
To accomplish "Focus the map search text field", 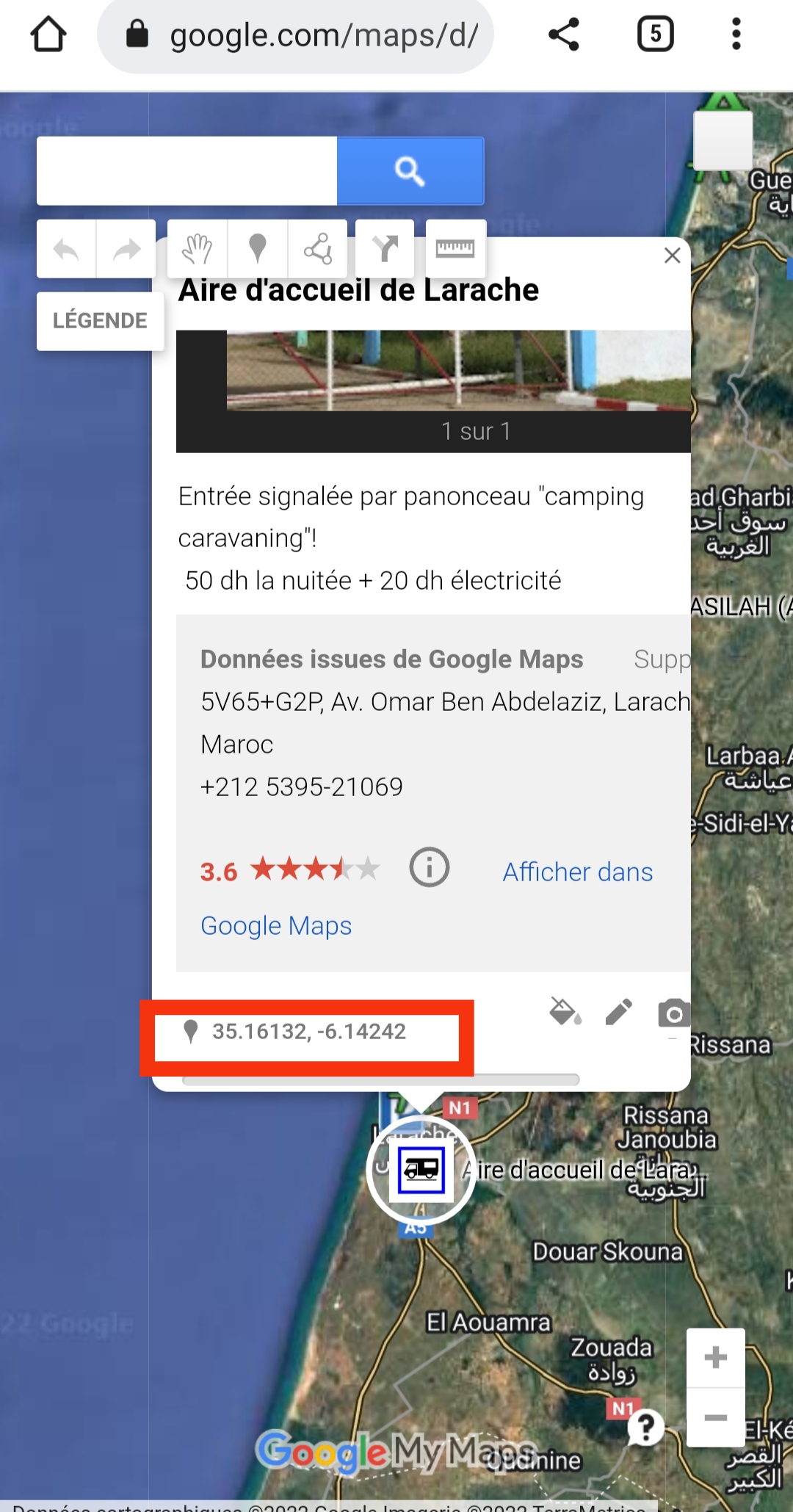I will tap(187, 171).
